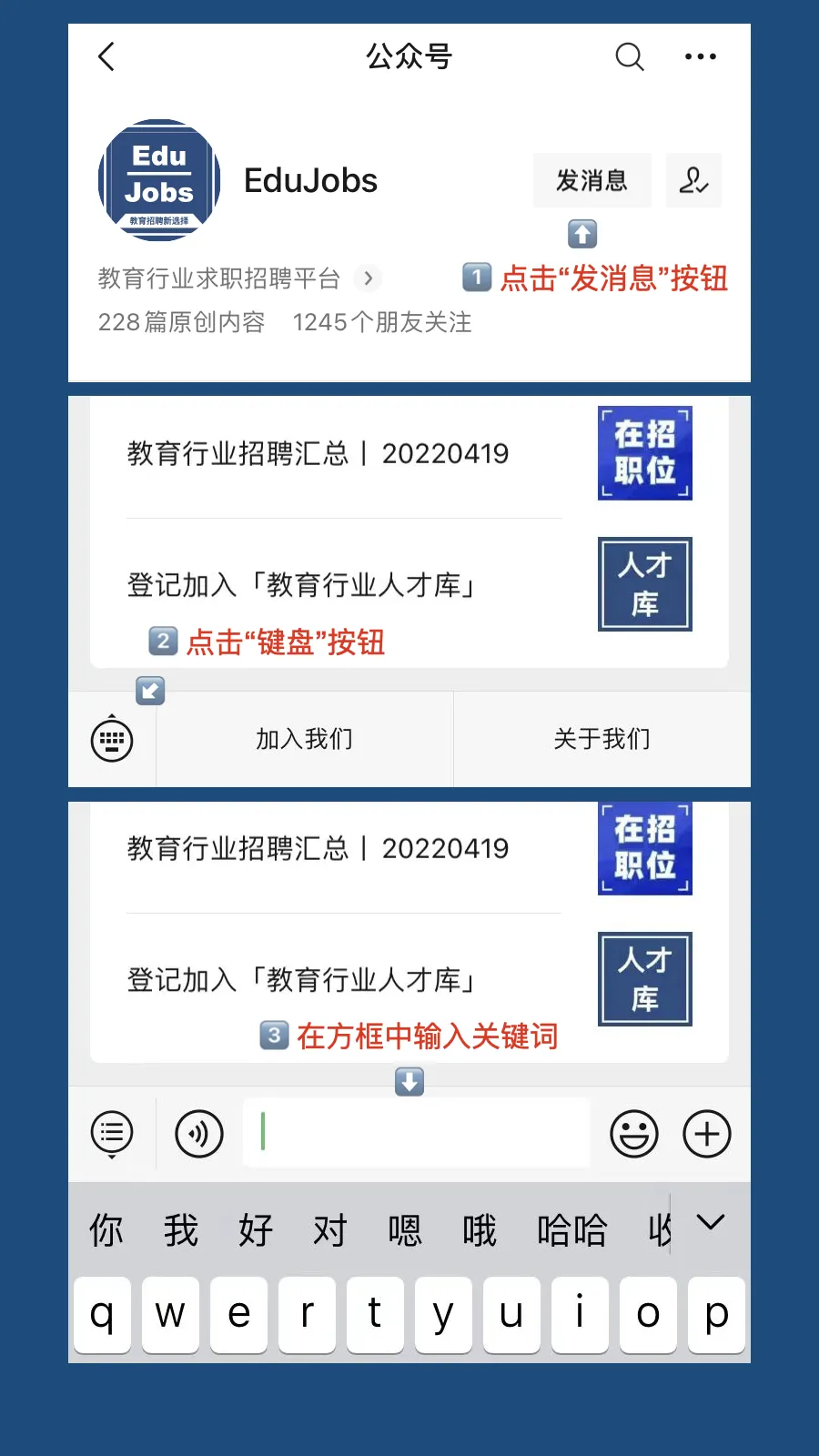Tap the 在招职位 blue thumbnail

pyautogui.click(x=644, y=453)
